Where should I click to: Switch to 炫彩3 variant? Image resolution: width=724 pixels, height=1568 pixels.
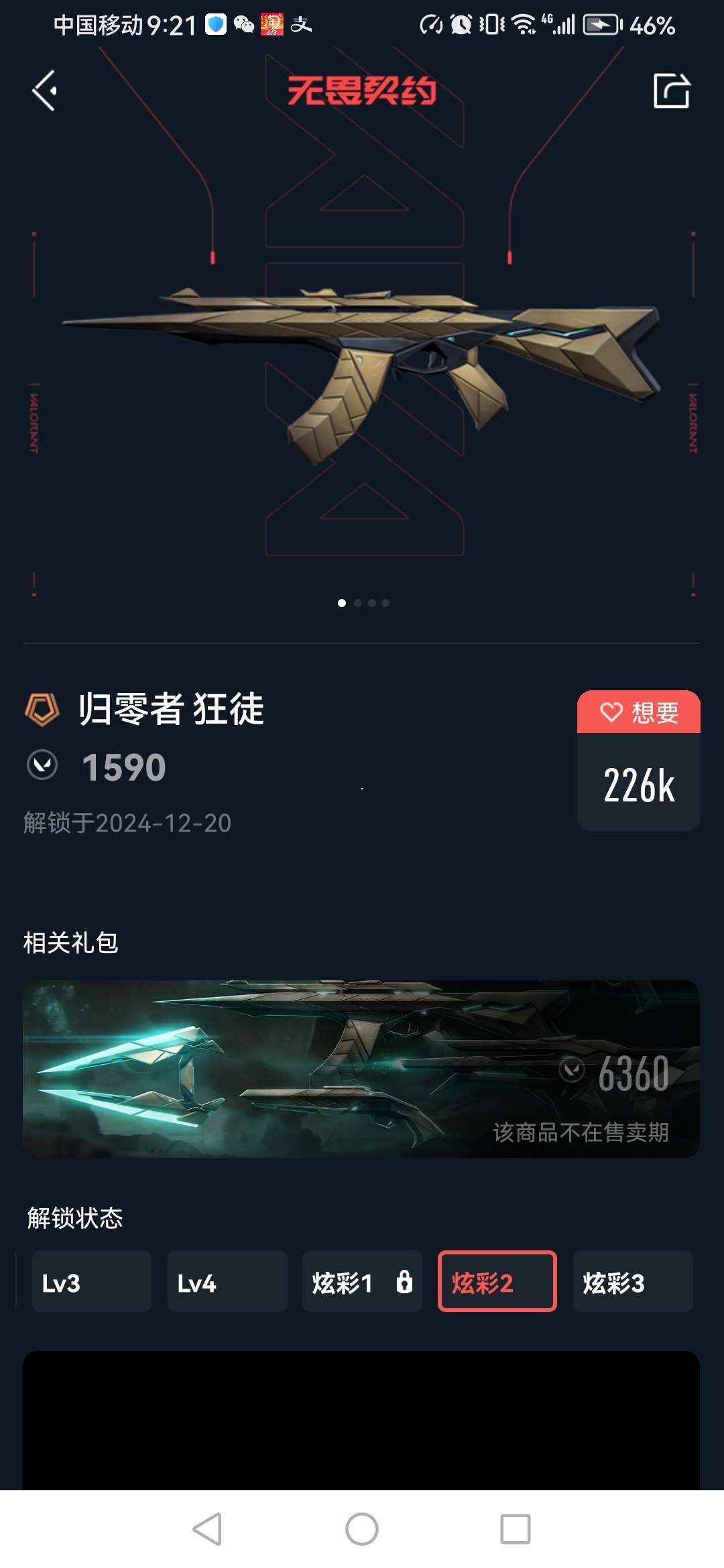[x=632, y=1281]
